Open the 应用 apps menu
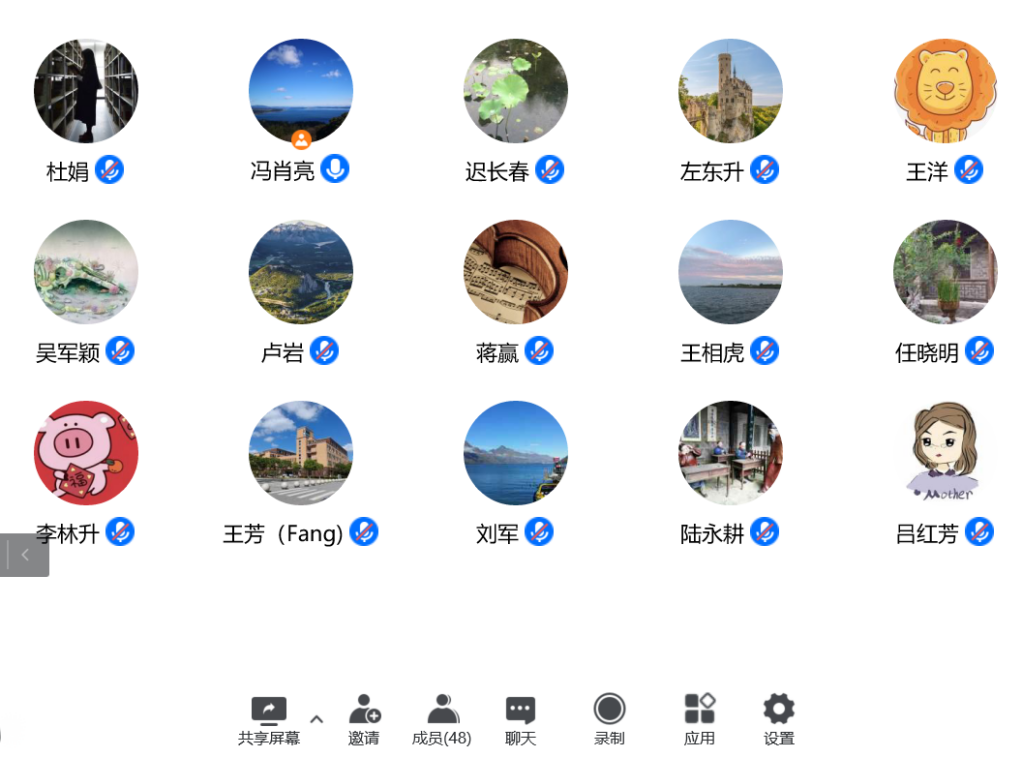 (699, 720)
